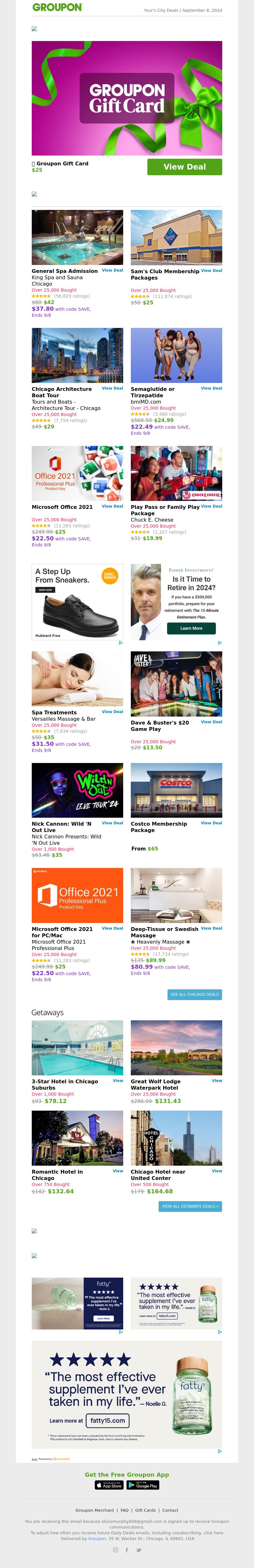This screenshot has height=1568, width=254.
Task: Open the Wild 'N Out Live tour image
Action: tap(77, 790)
